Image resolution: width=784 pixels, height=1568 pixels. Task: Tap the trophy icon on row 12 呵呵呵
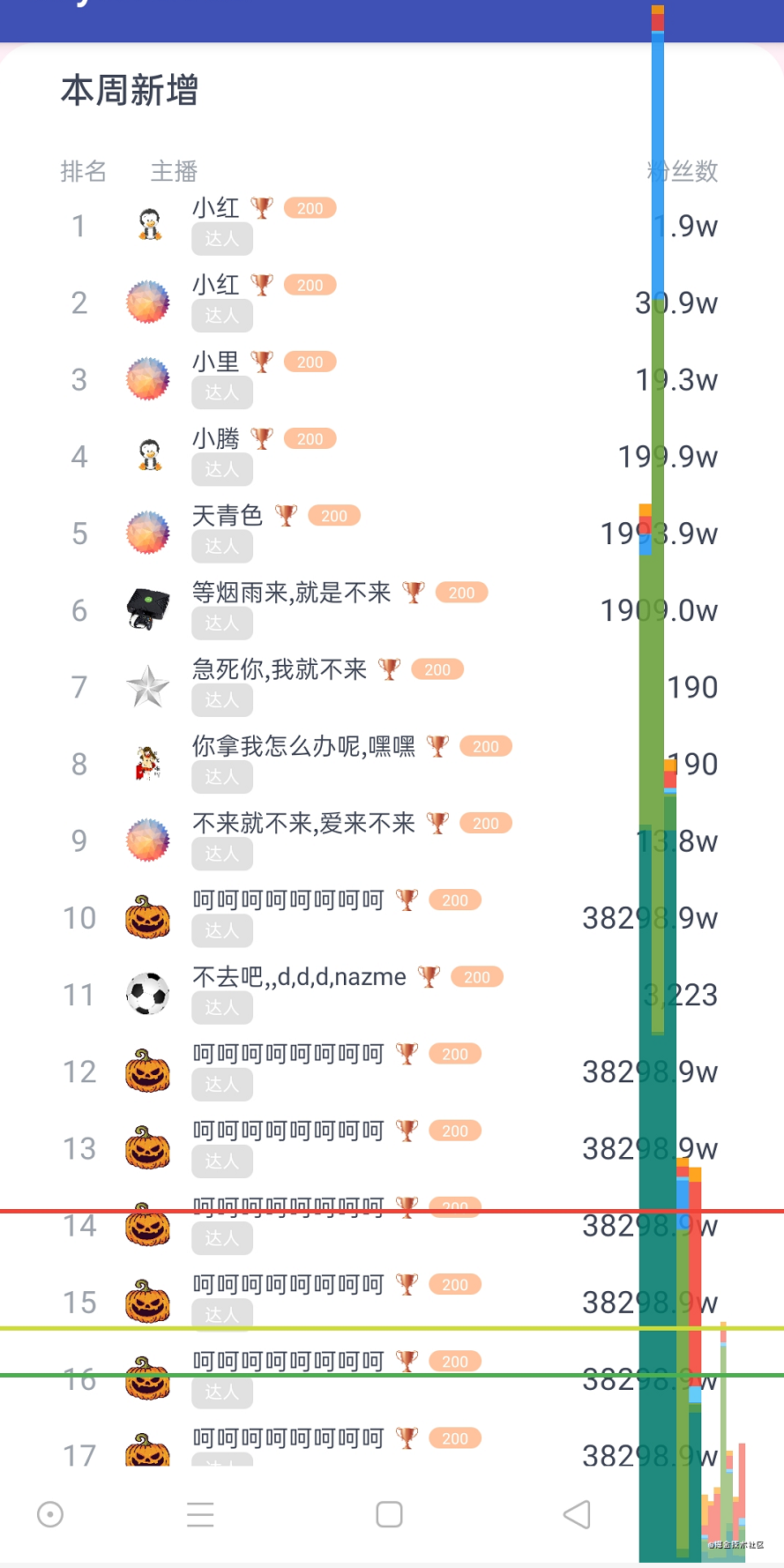pos(407,1053)
